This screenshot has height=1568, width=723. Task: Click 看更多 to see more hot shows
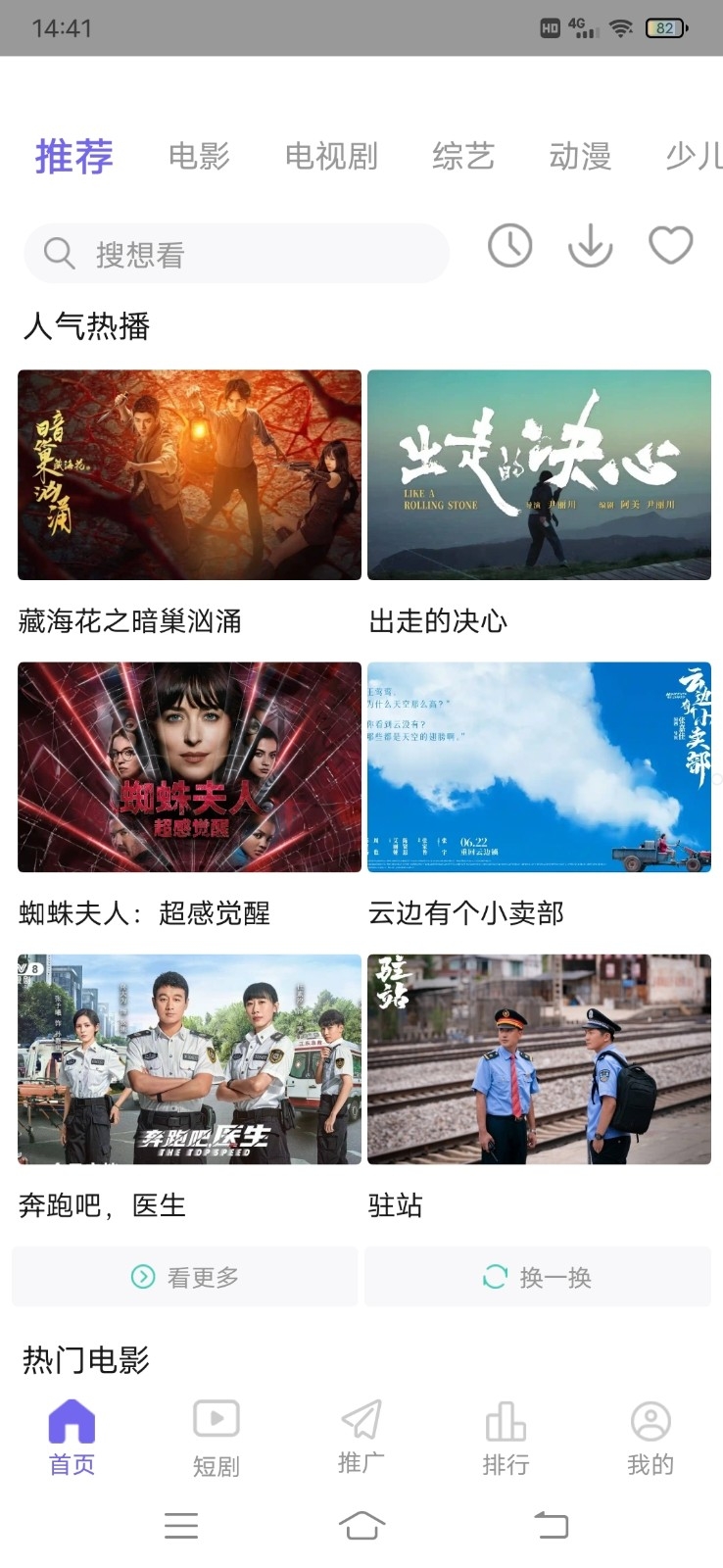point(184,1276)
